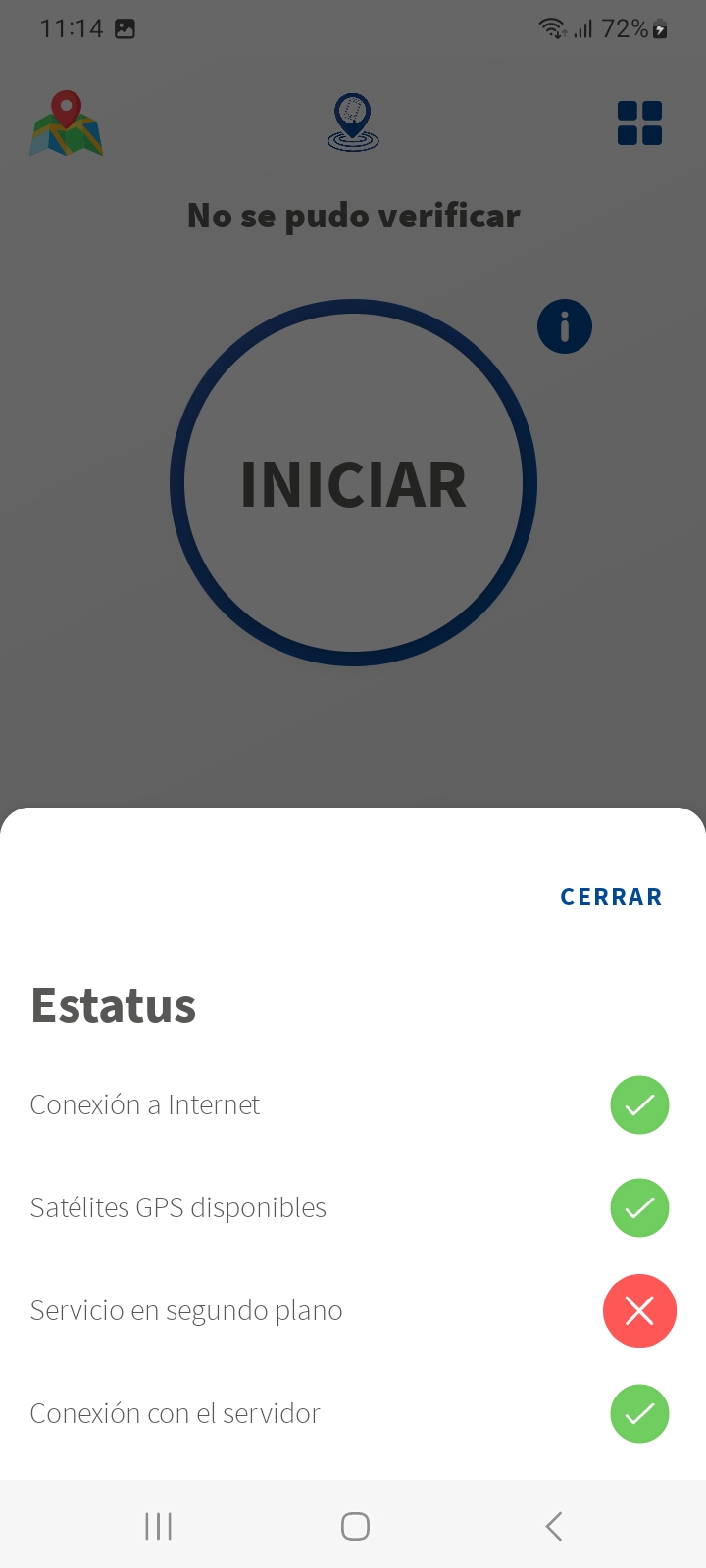Open the map icon in the top bar
Screen dimensions: 706x1568
pyautogui.click(x=66, y=123)
